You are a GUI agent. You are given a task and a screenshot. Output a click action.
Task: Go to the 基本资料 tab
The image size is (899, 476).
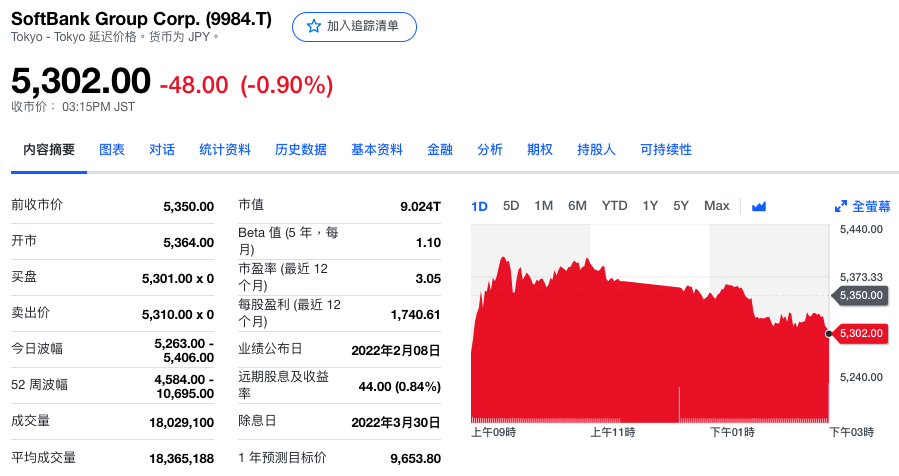pos(377,150)
